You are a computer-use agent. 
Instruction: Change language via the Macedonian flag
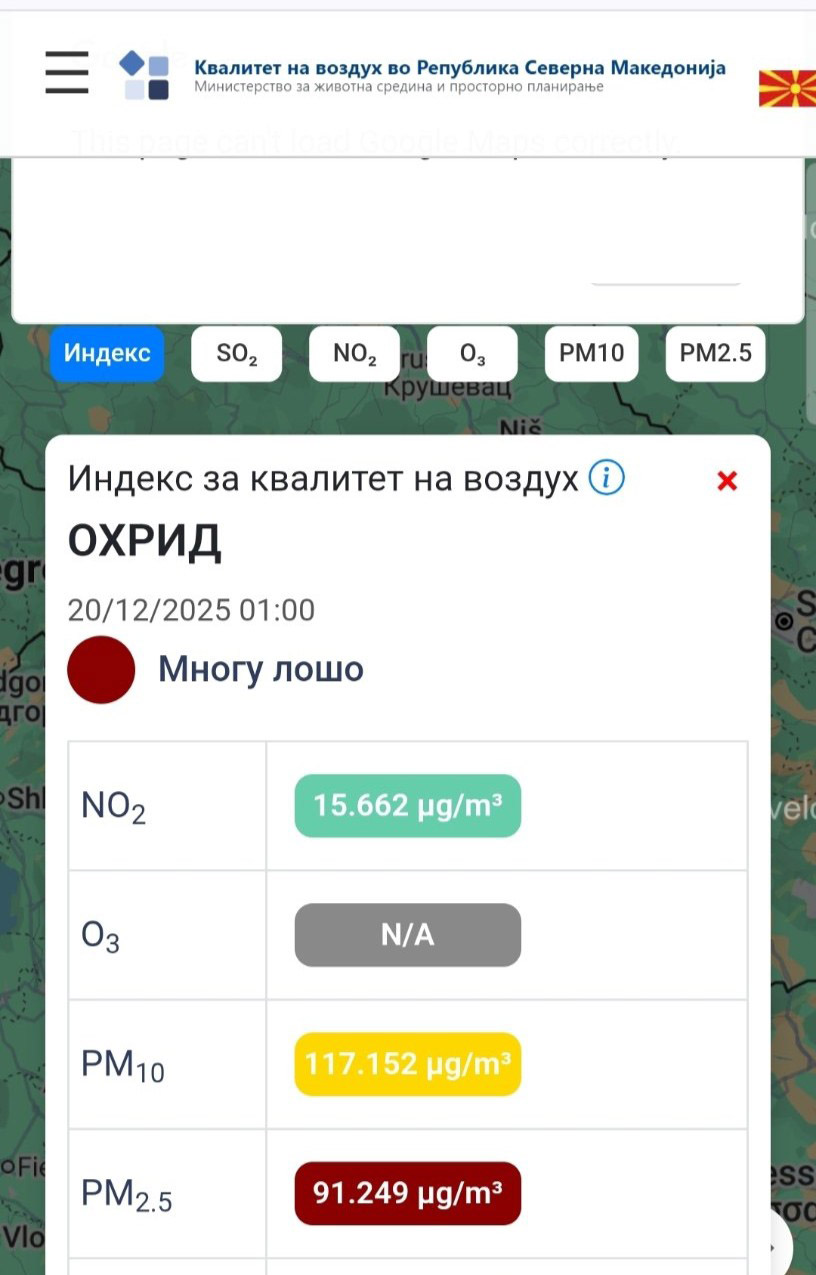click(x=788, y=88)
